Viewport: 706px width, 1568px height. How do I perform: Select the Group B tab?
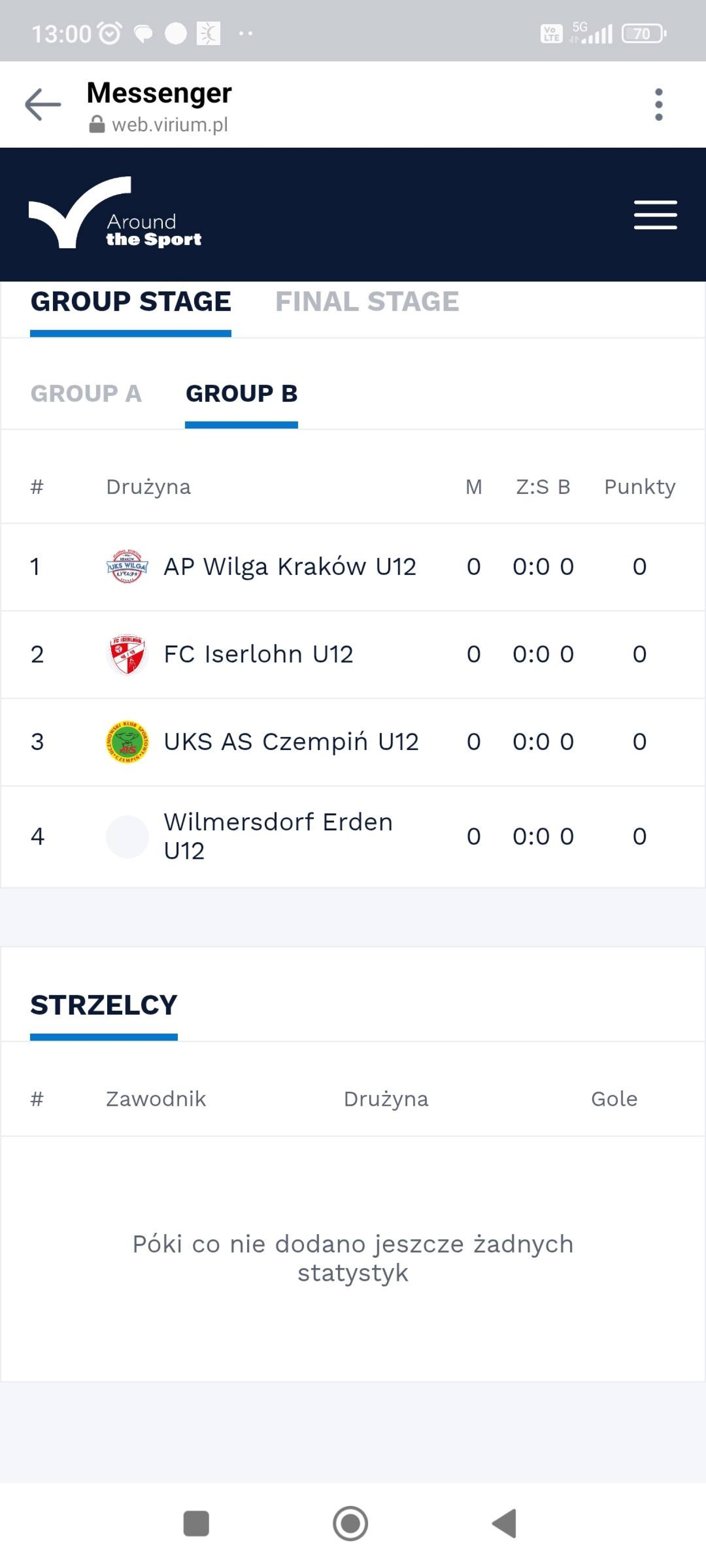(242, 394)
